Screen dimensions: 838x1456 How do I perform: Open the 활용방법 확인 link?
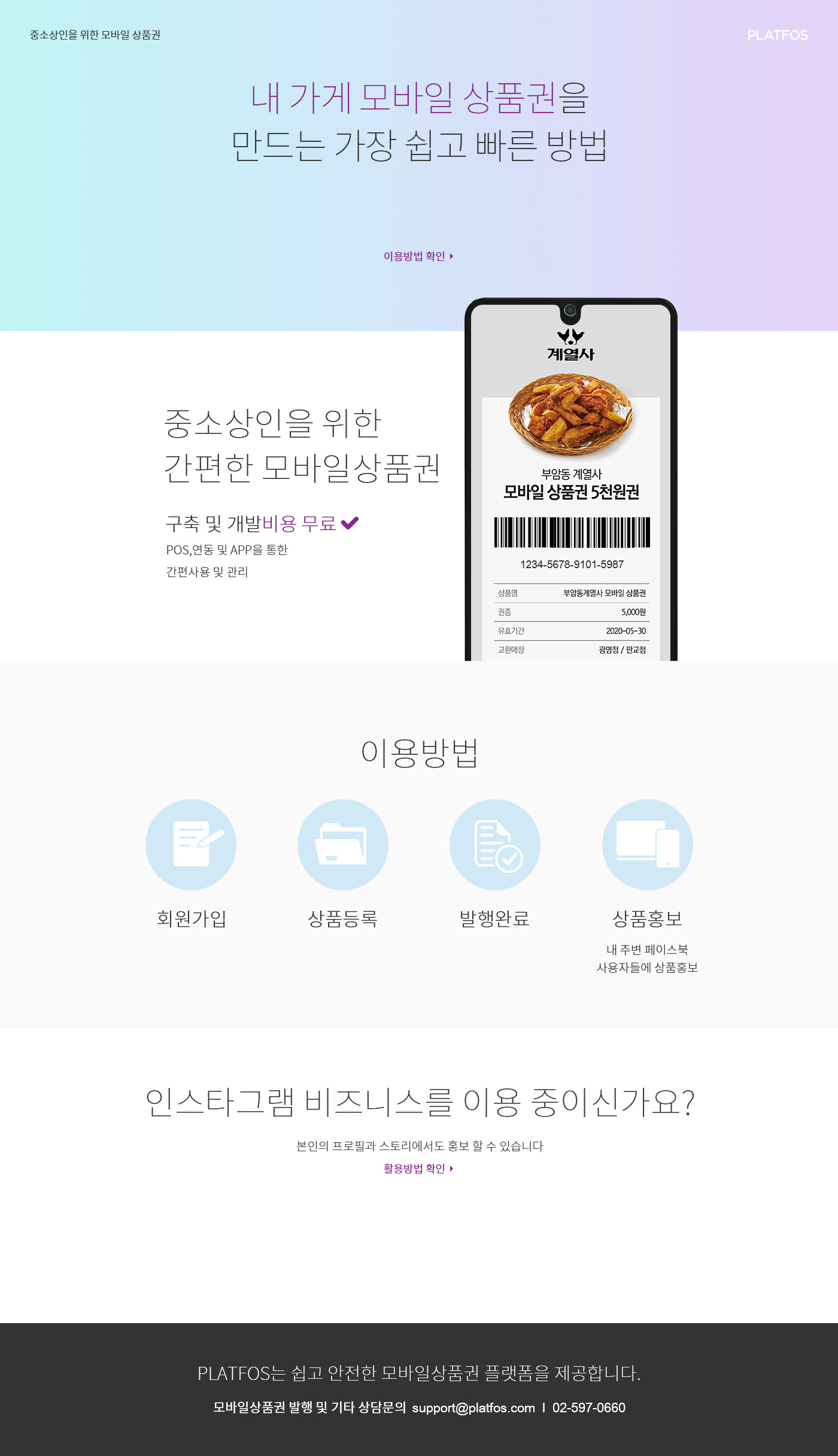418,1169
